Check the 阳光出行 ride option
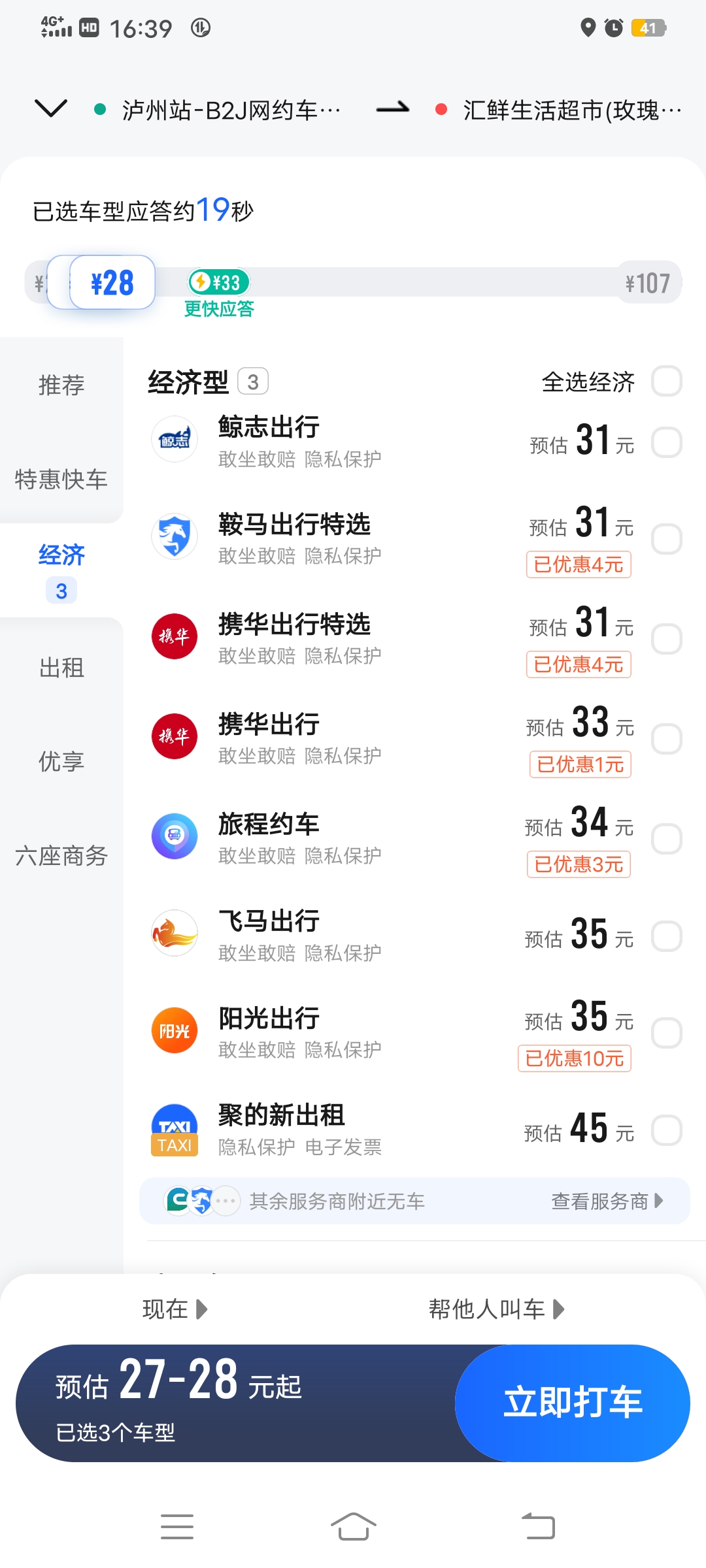The height and width of the screenshot is (1568, 706). [x=667, y=1033]
